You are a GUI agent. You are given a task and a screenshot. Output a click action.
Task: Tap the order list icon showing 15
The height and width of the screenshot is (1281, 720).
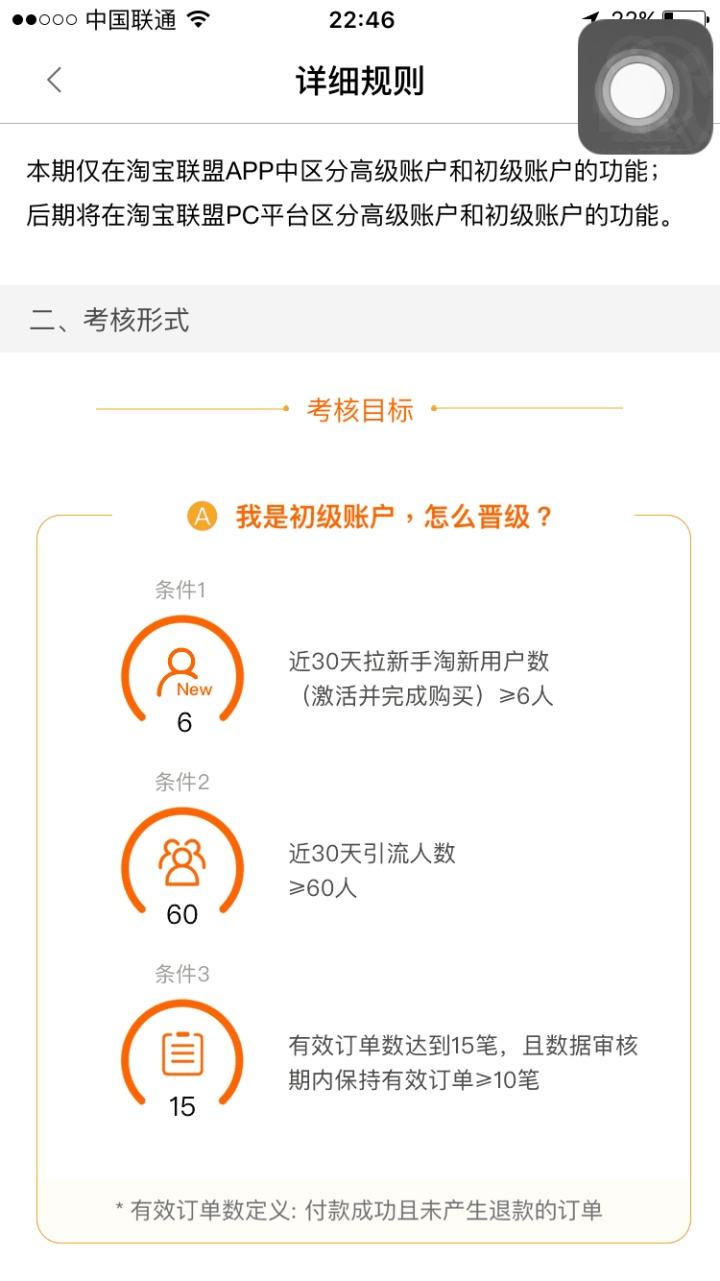pos(182,1053)
